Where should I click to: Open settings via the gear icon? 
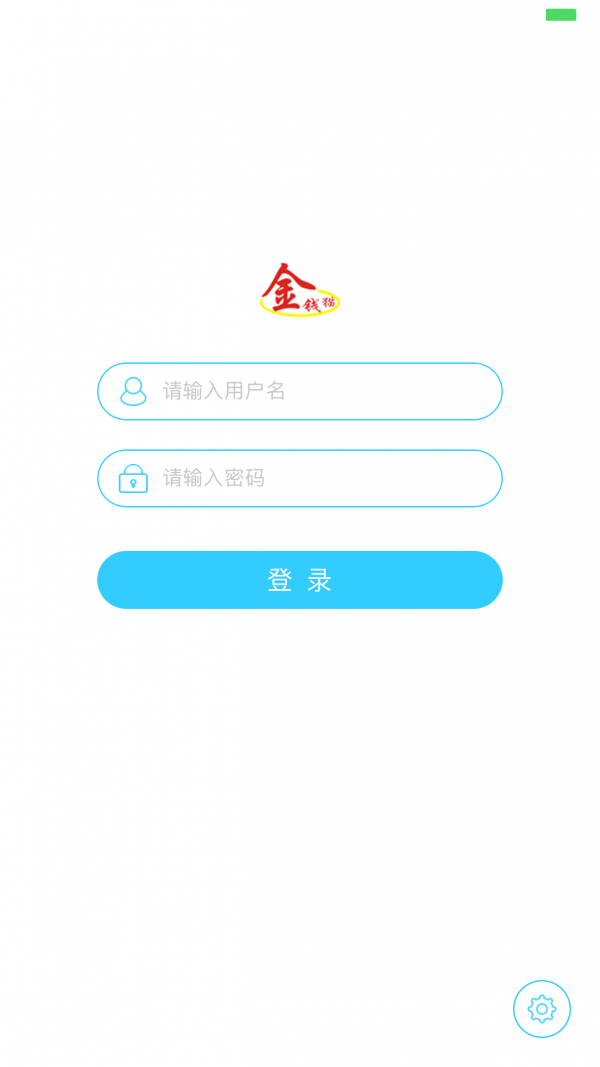(542, 1009)
